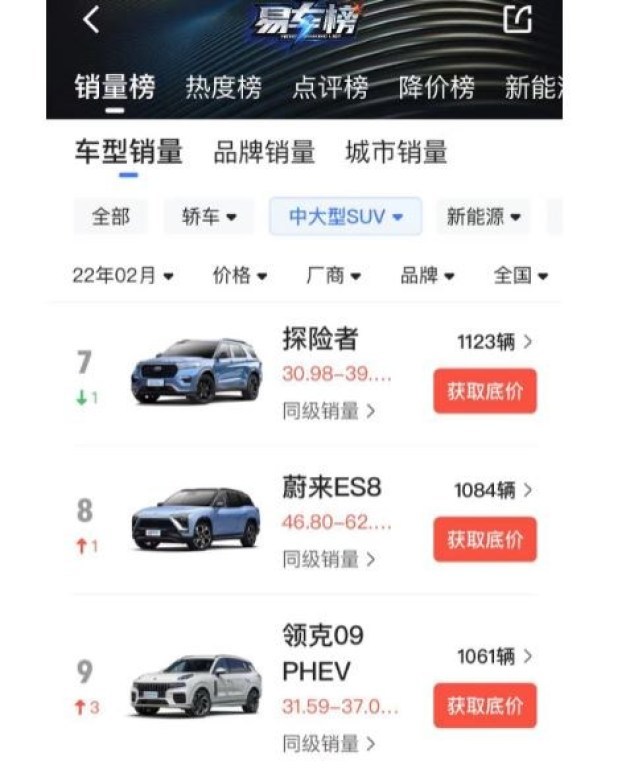Screen dimensions: 630x769
Task: Share this ranking page
Action: coord(517,19)
